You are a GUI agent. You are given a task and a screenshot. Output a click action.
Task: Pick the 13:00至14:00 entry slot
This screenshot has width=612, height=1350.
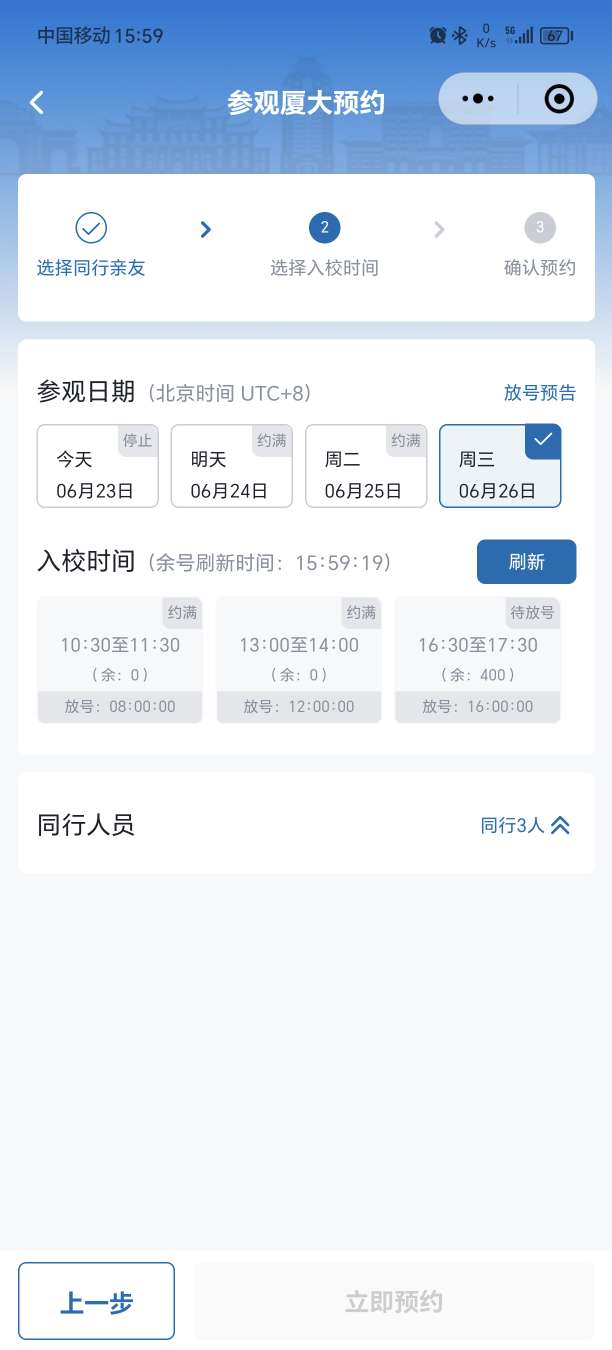point(298,660)
